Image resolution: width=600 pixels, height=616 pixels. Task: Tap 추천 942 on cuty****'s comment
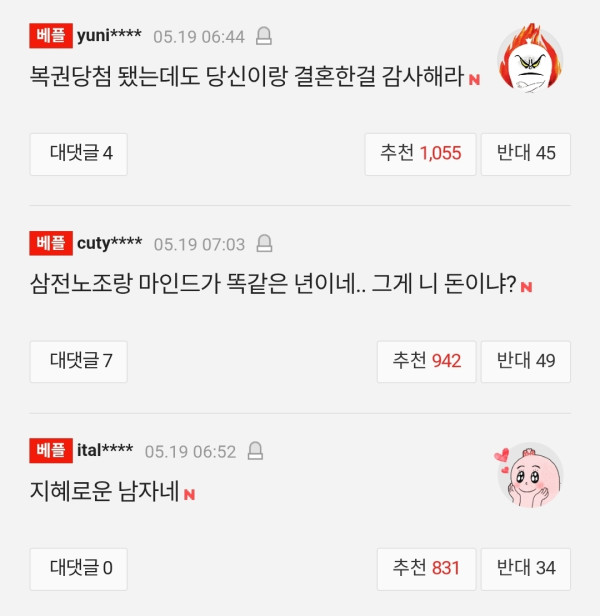click(426, 361)
